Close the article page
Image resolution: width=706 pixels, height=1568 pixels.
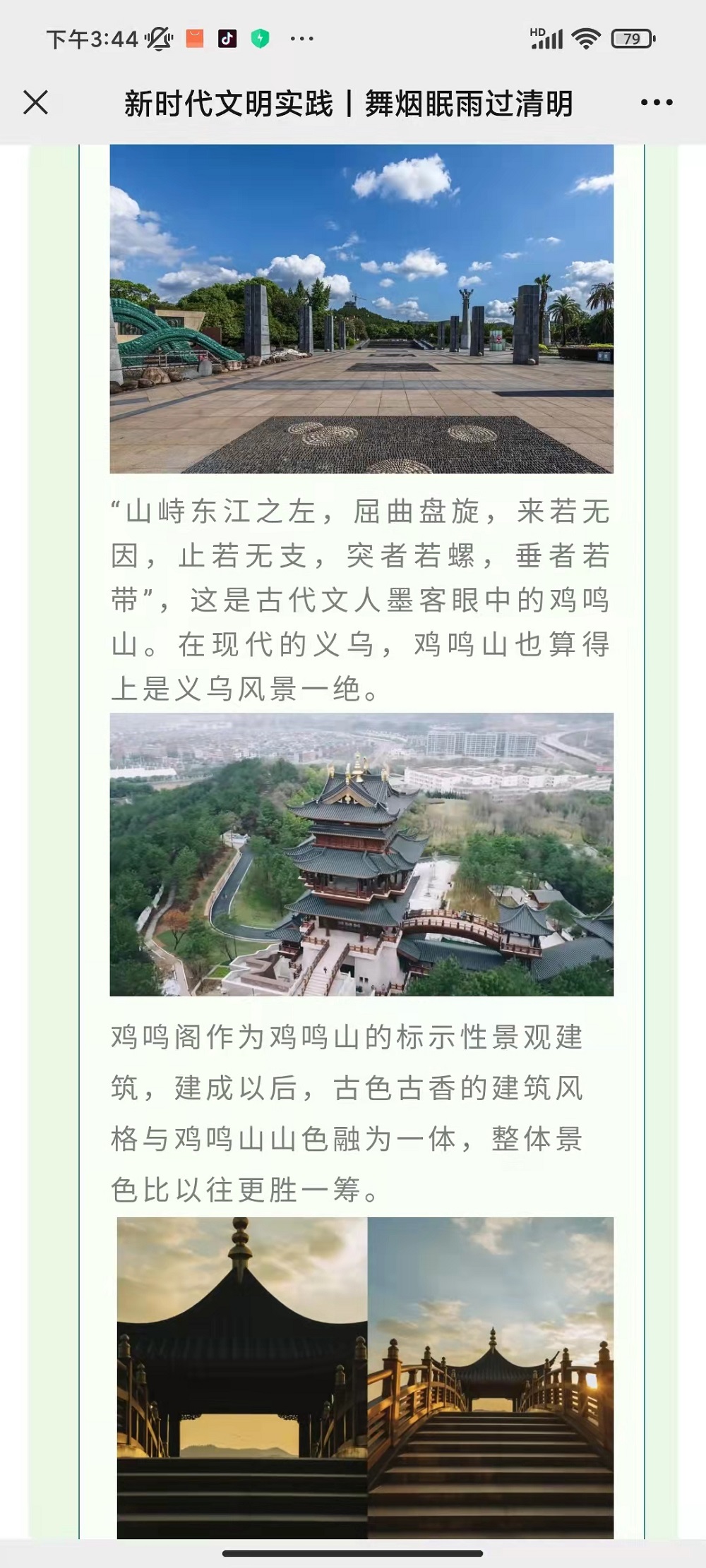point(35,103)
